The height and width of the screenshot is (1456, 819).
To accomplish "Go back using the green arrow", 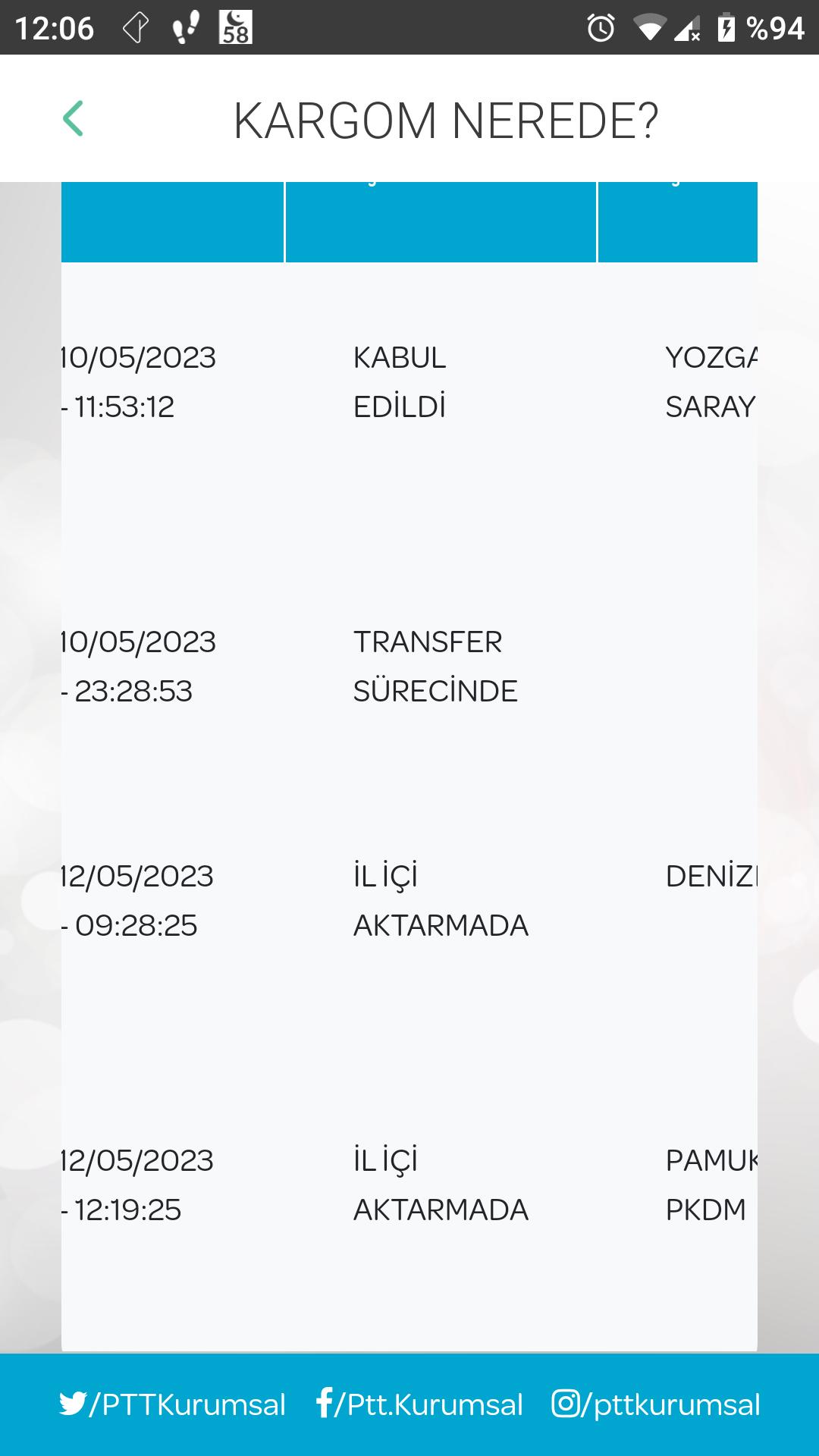I will pyautogui.click(x=73, y=119).
